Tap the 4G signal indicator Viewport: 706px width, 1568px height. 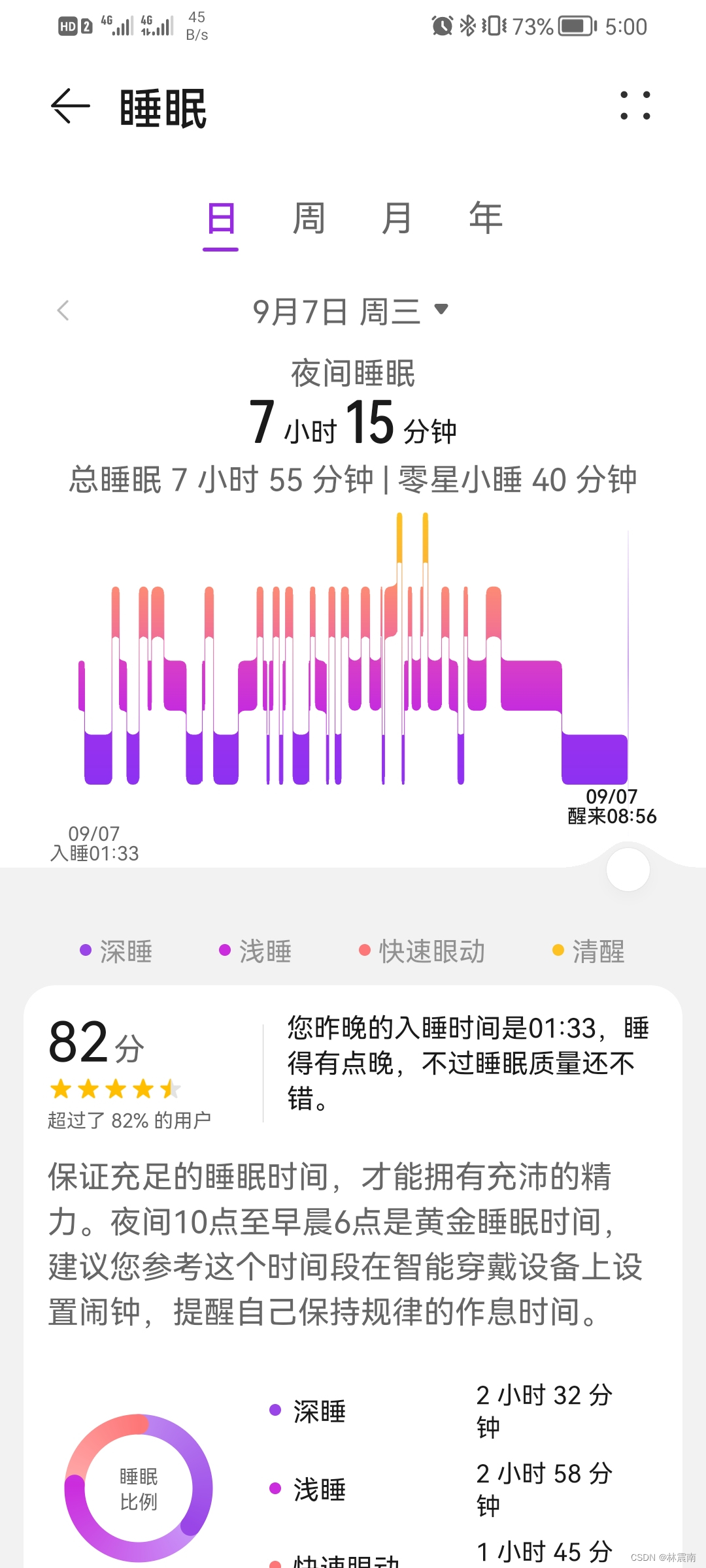118,25
